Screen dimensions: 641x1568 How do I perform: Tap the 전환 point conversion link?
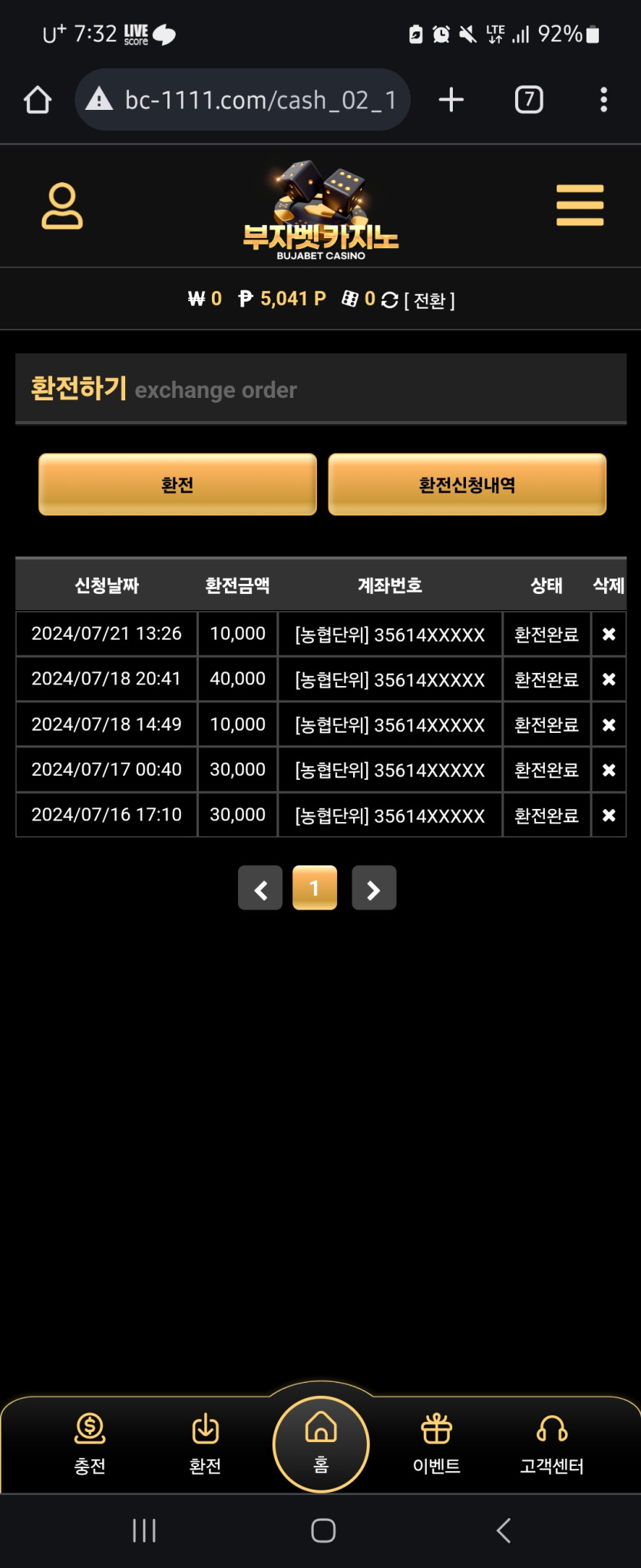[429, 300]
